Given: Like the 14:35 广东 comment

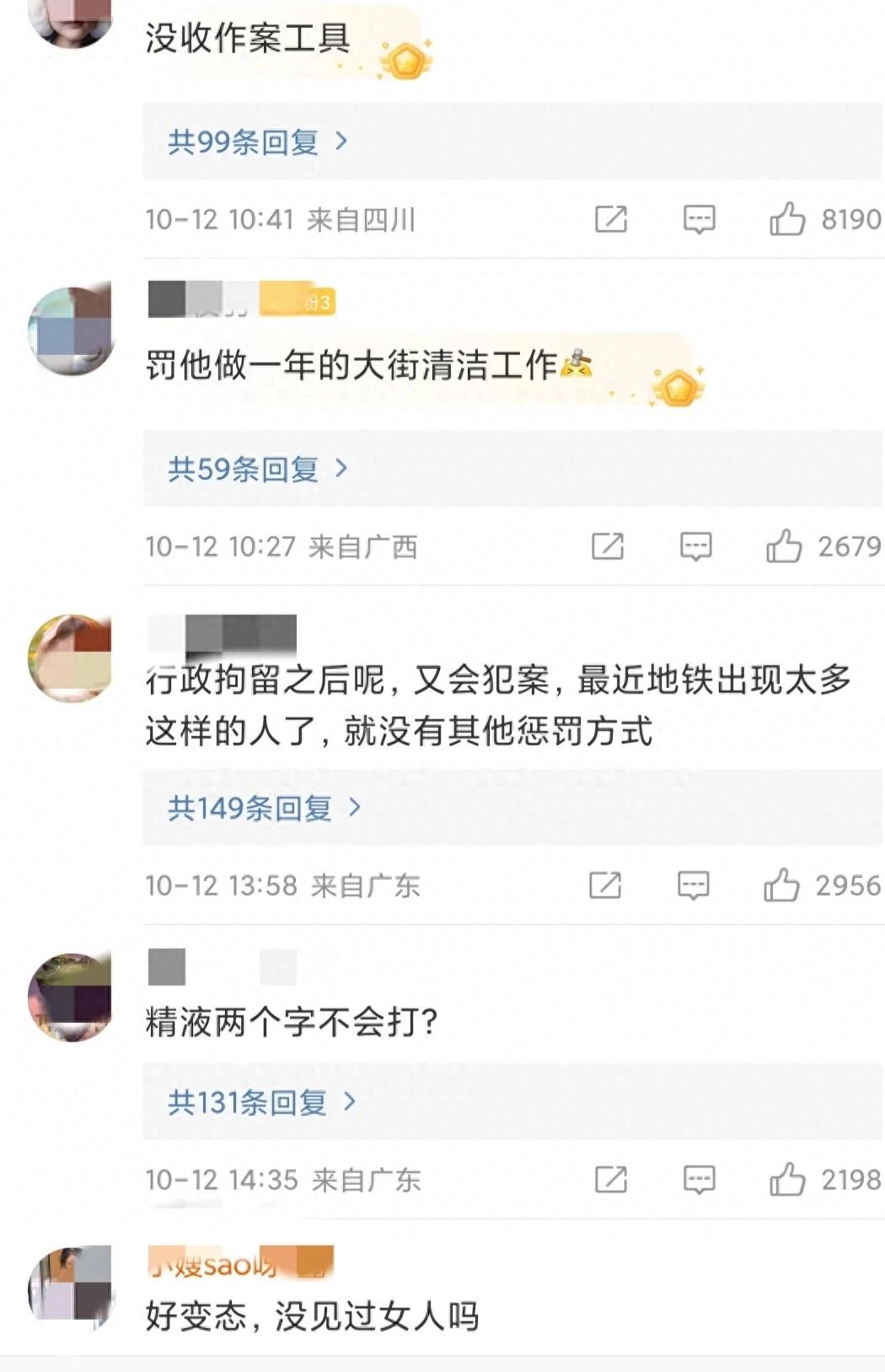Looking at the screenshot, I should 787,1180.
